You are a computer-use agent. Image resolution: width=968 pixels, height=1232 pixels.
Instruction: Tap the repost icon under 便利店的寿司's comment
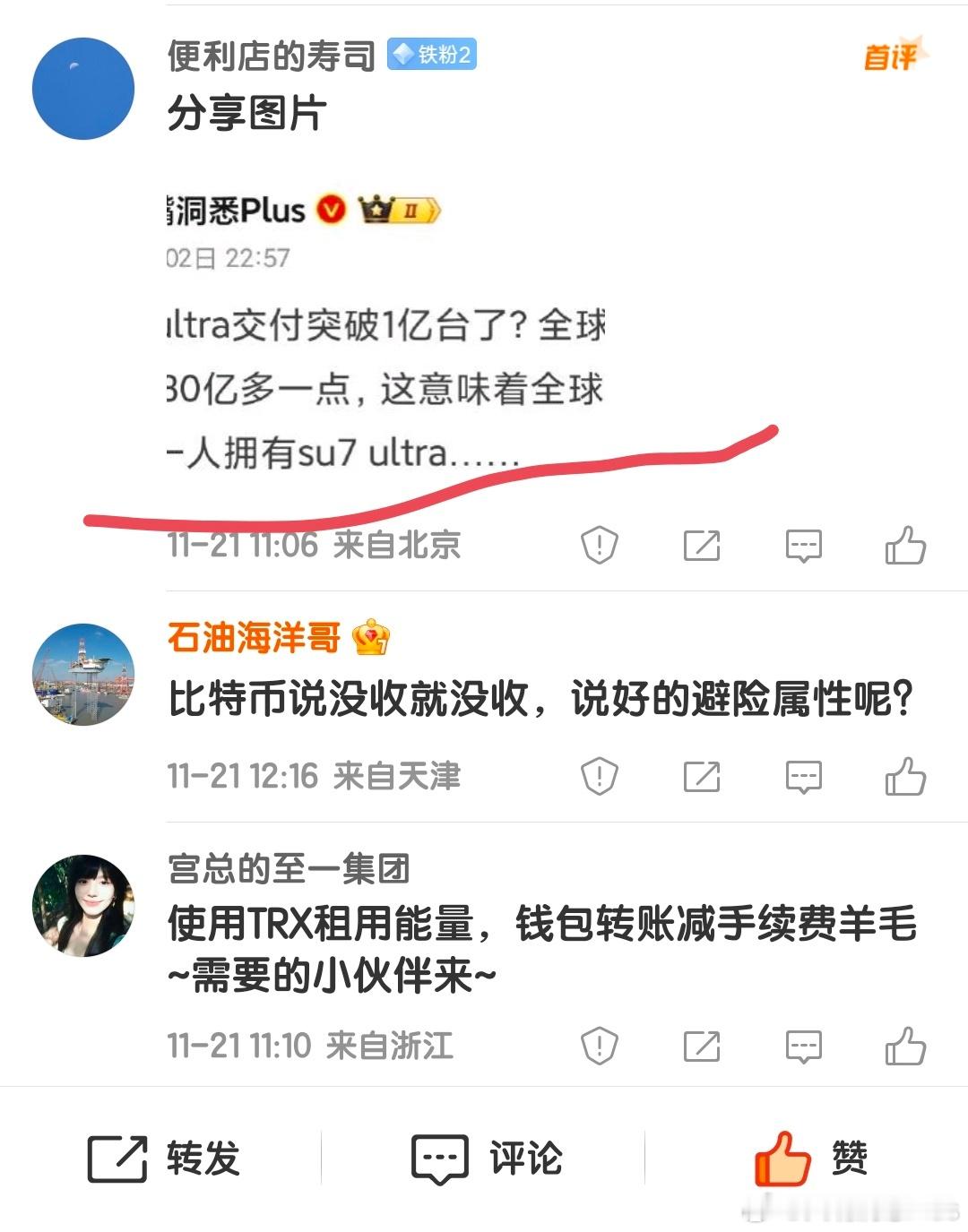[x=703, y=544]
